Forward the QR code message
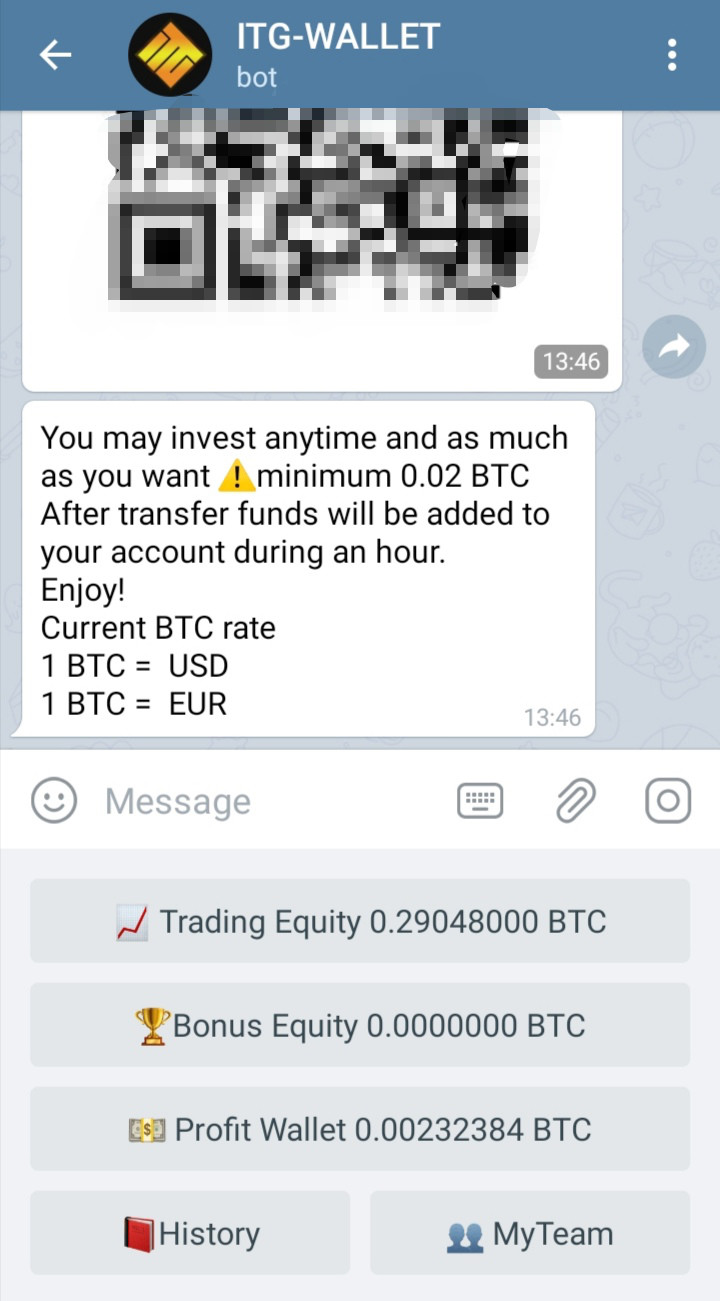The width and height of the screenshot is (720, 1301). (674, 347)
